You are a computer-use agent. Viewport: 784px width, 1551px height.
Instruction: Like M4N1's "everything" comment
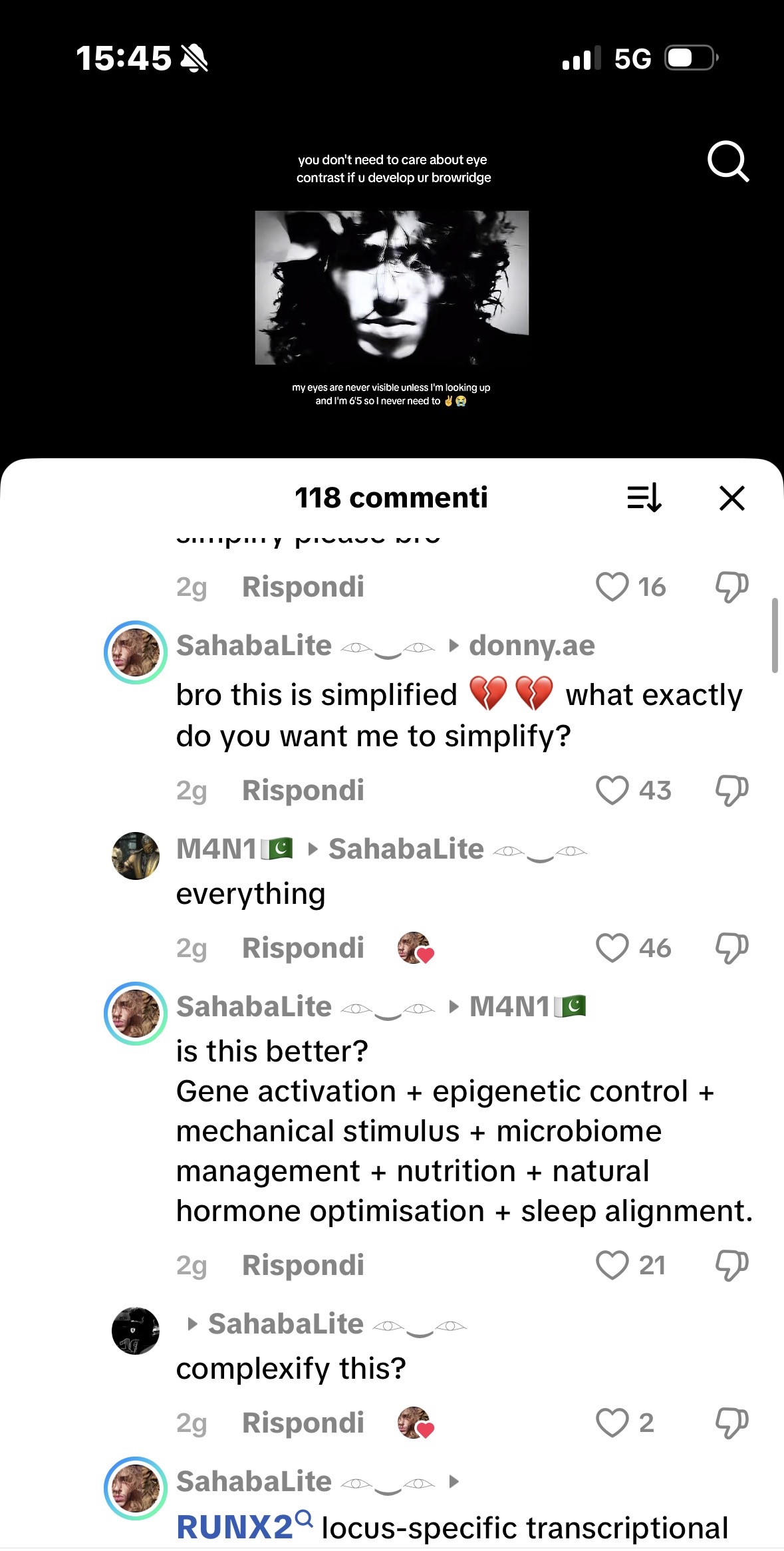pos(612,948)
